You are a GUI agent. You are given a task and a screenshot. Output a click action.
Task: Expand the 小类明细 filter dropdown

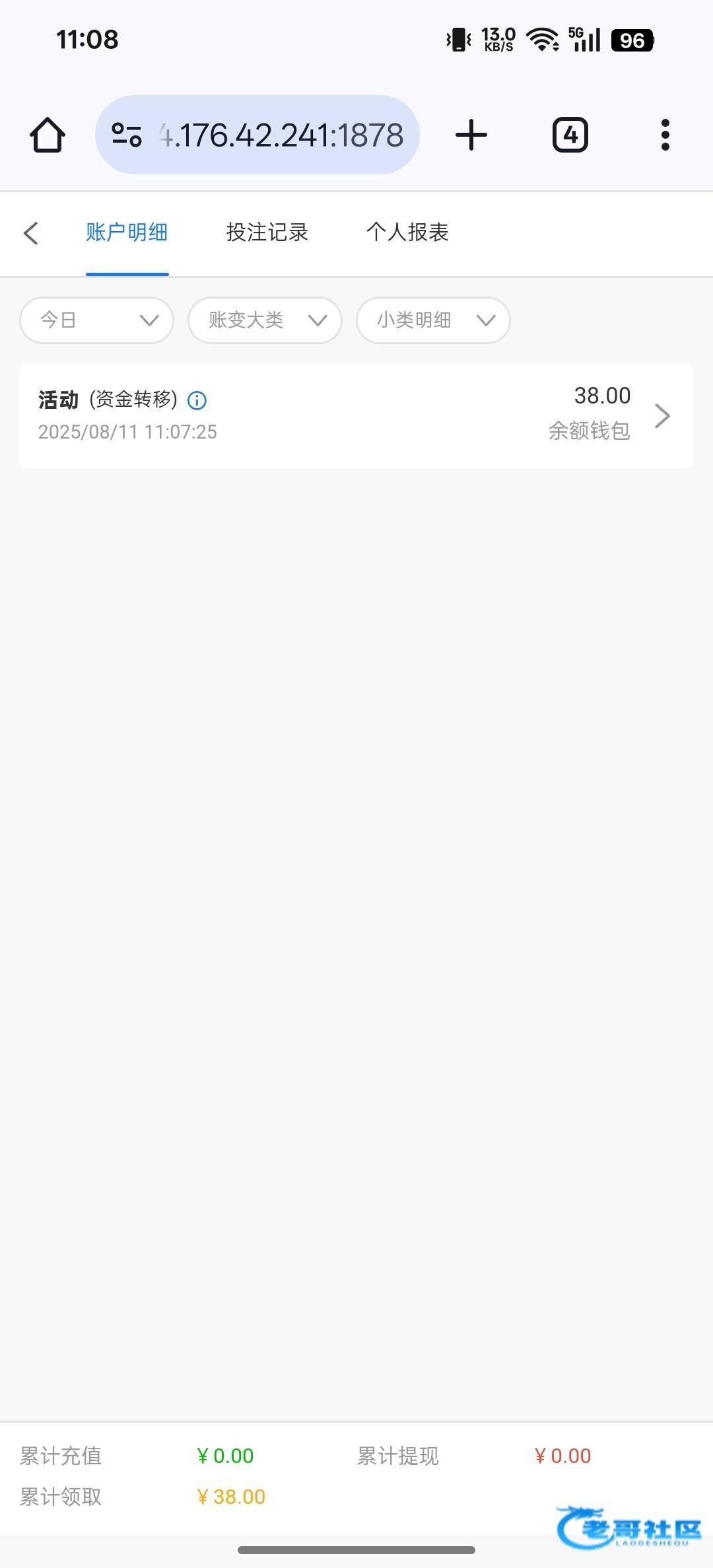click(433, 320)
